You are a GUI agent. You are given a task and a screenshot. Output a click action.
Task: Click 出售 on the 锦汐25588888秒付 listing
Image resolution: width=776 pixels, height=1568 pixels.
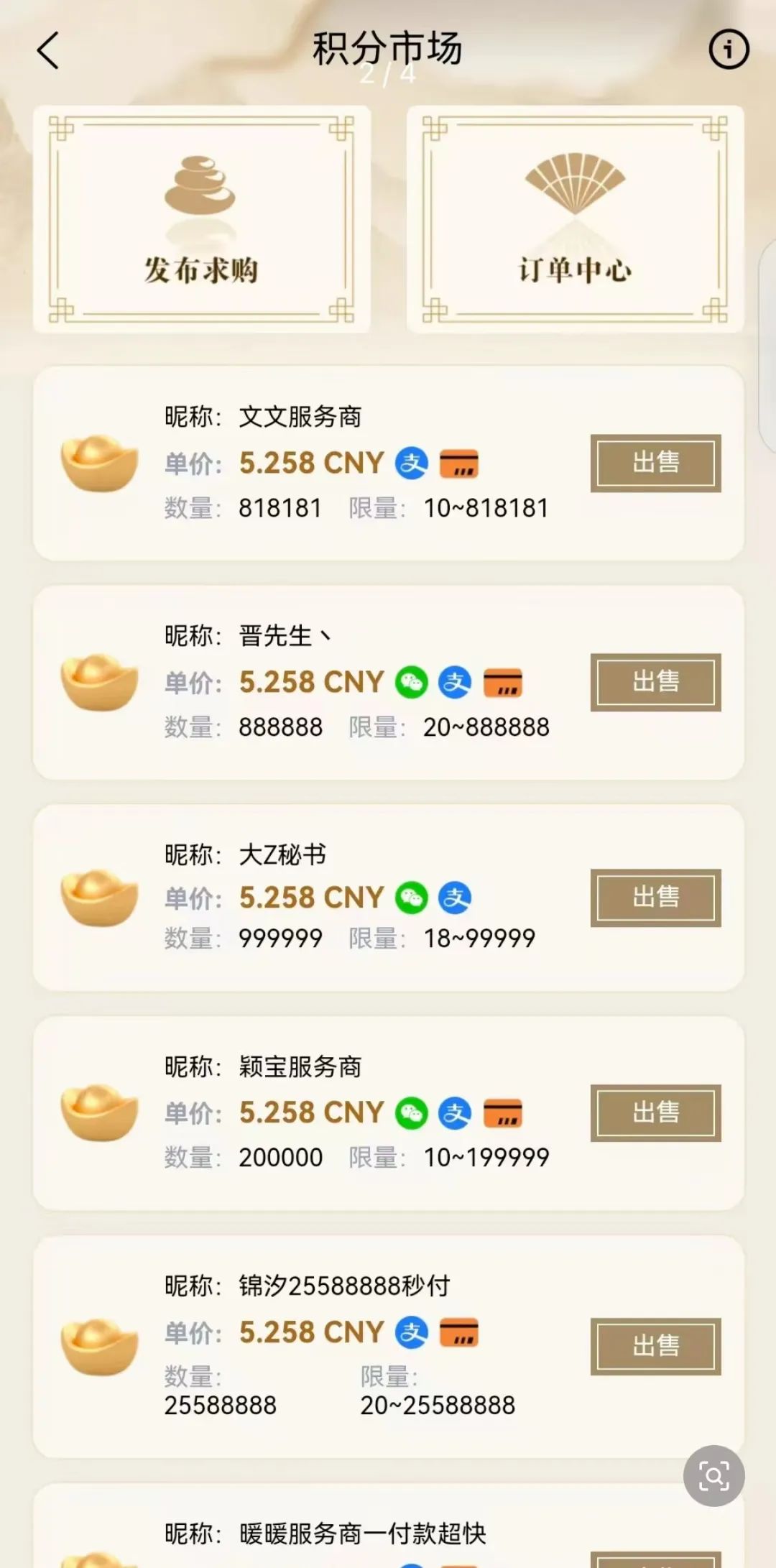click(655, 1347)
